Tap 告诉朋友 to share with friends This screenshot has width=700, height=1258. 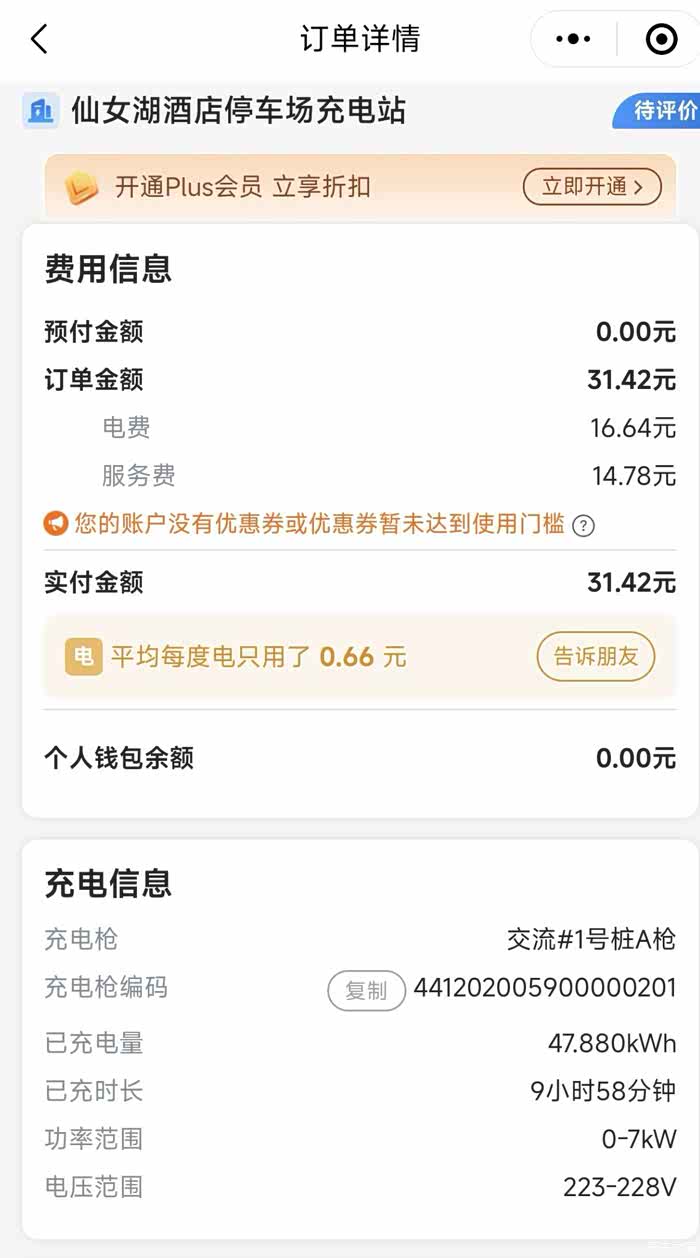click(x=596, y=657)
